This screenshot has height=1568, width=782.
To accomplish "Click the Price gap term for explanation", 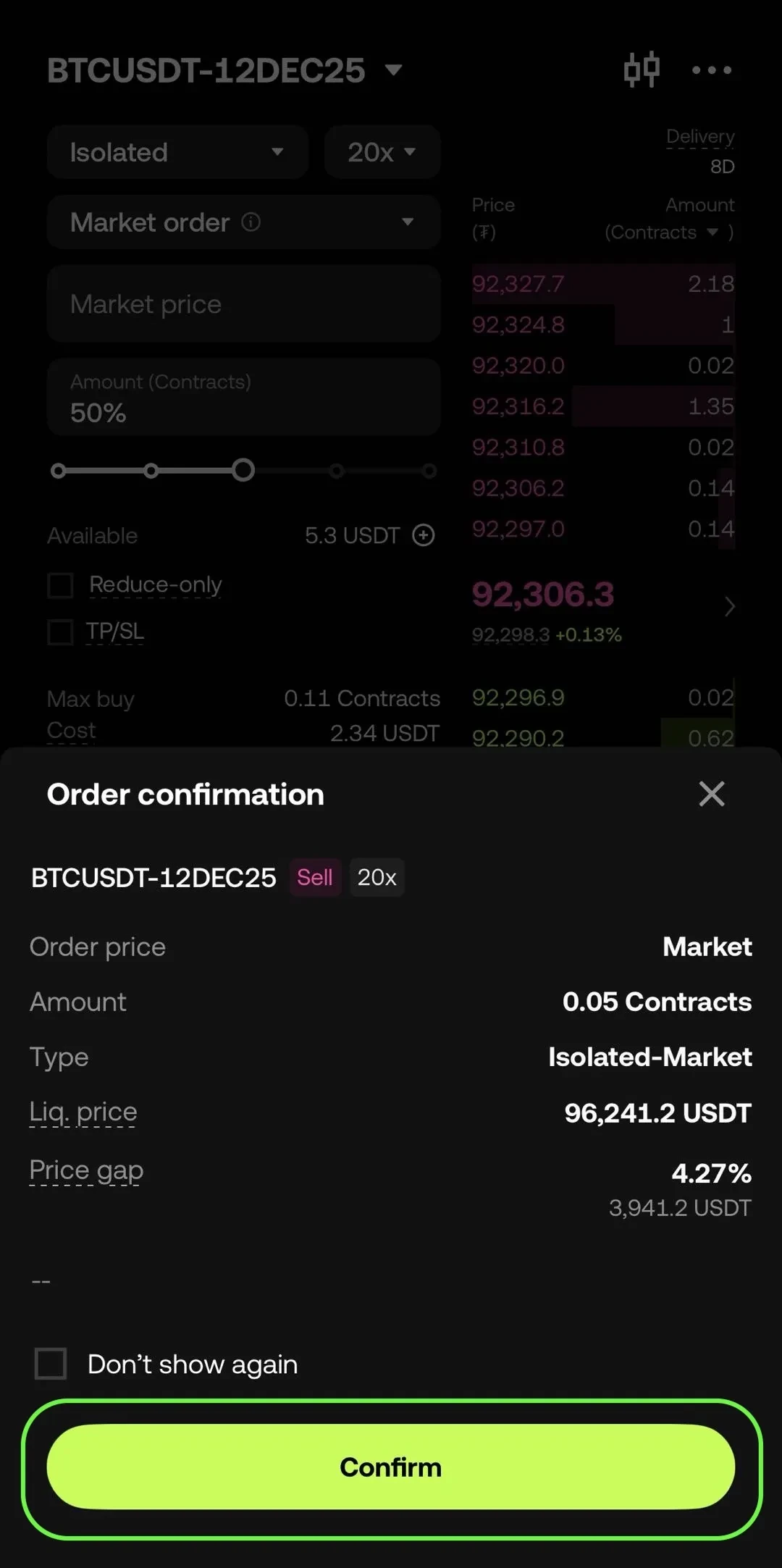I will [85, 1170].
